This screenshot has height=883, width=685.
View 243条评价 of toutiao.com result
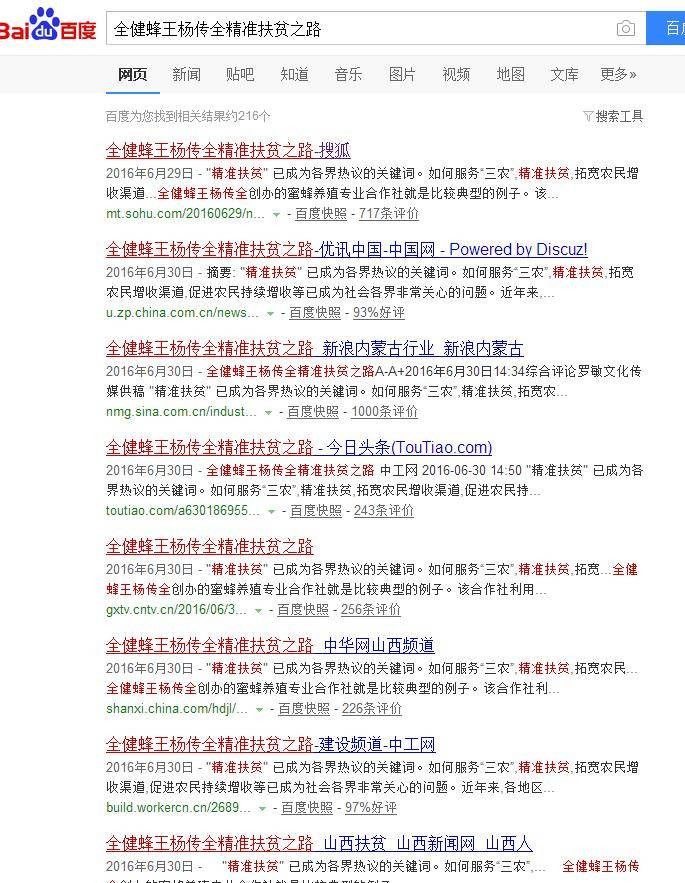click(383, 511)
